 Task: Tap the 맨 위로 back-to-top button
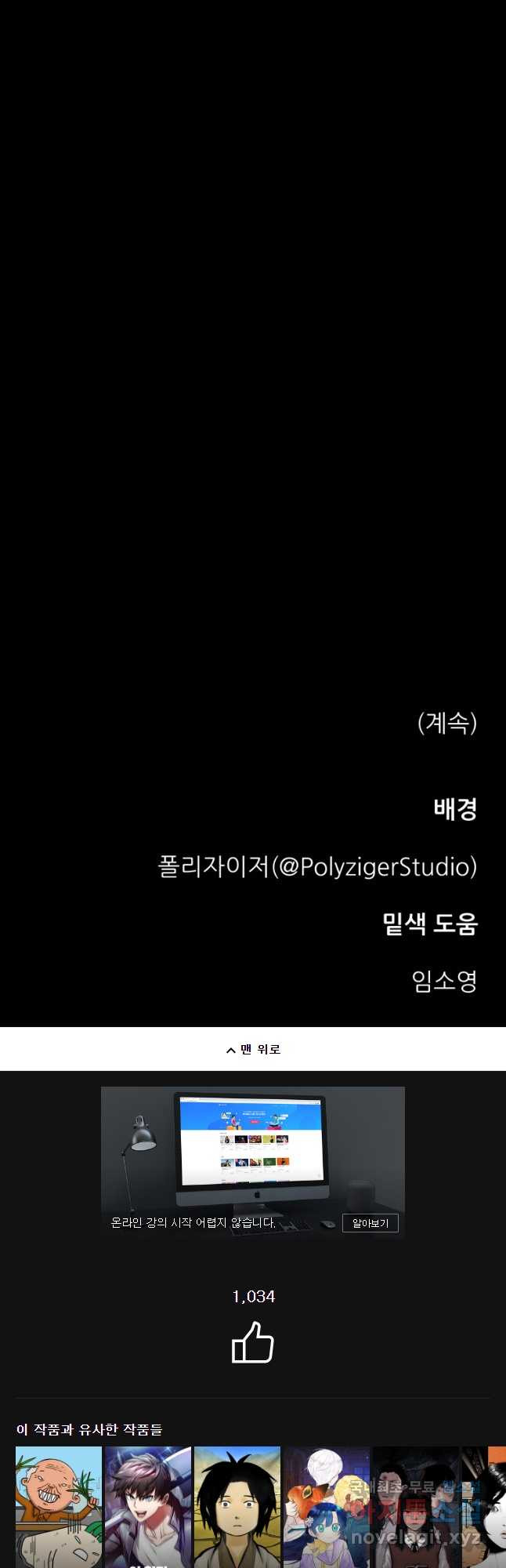pos(253,1049)
